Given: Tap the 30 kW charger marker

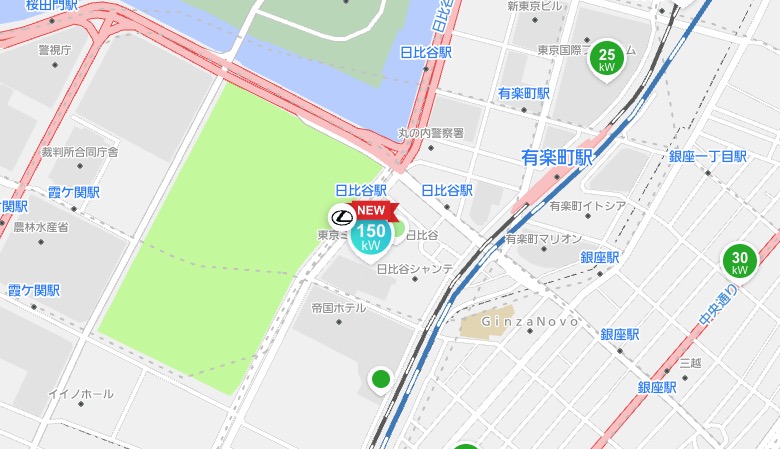Looking at the screenshot, I should click(740, 262).
